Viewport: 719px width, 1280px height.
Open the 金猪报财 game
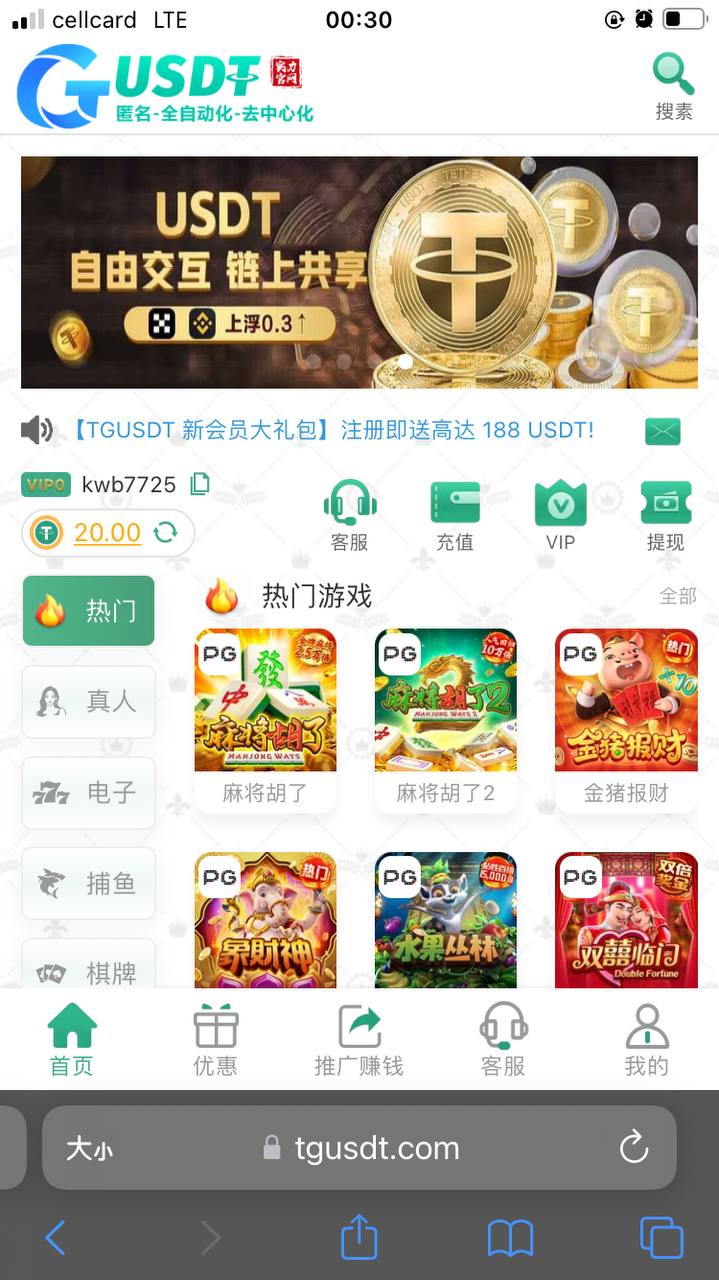[626, 715]
